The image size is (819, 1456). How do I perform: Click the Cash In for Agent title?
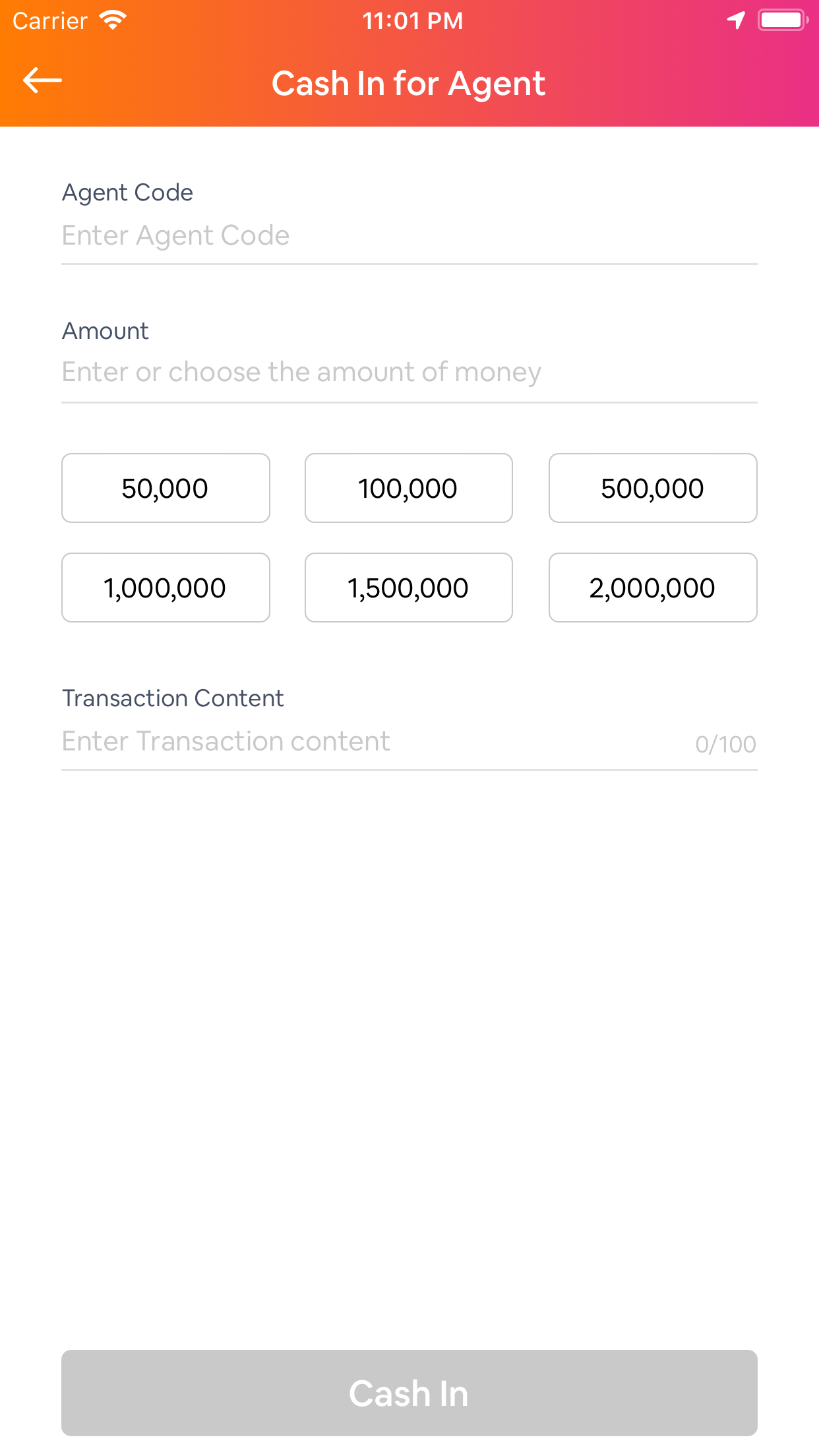[x=409, y=83]
